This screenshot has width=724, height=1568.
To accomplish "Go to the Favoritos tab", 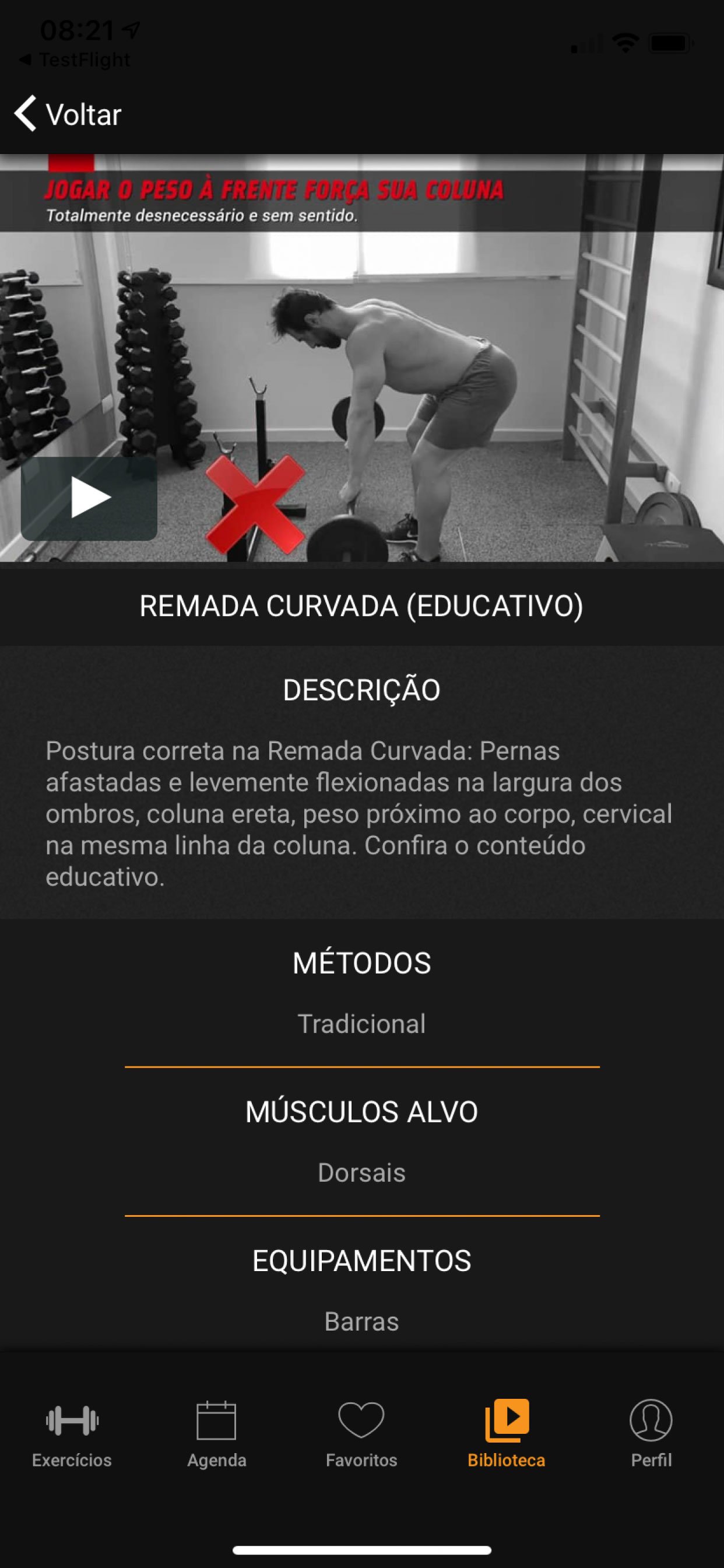I will [361, 1434].
